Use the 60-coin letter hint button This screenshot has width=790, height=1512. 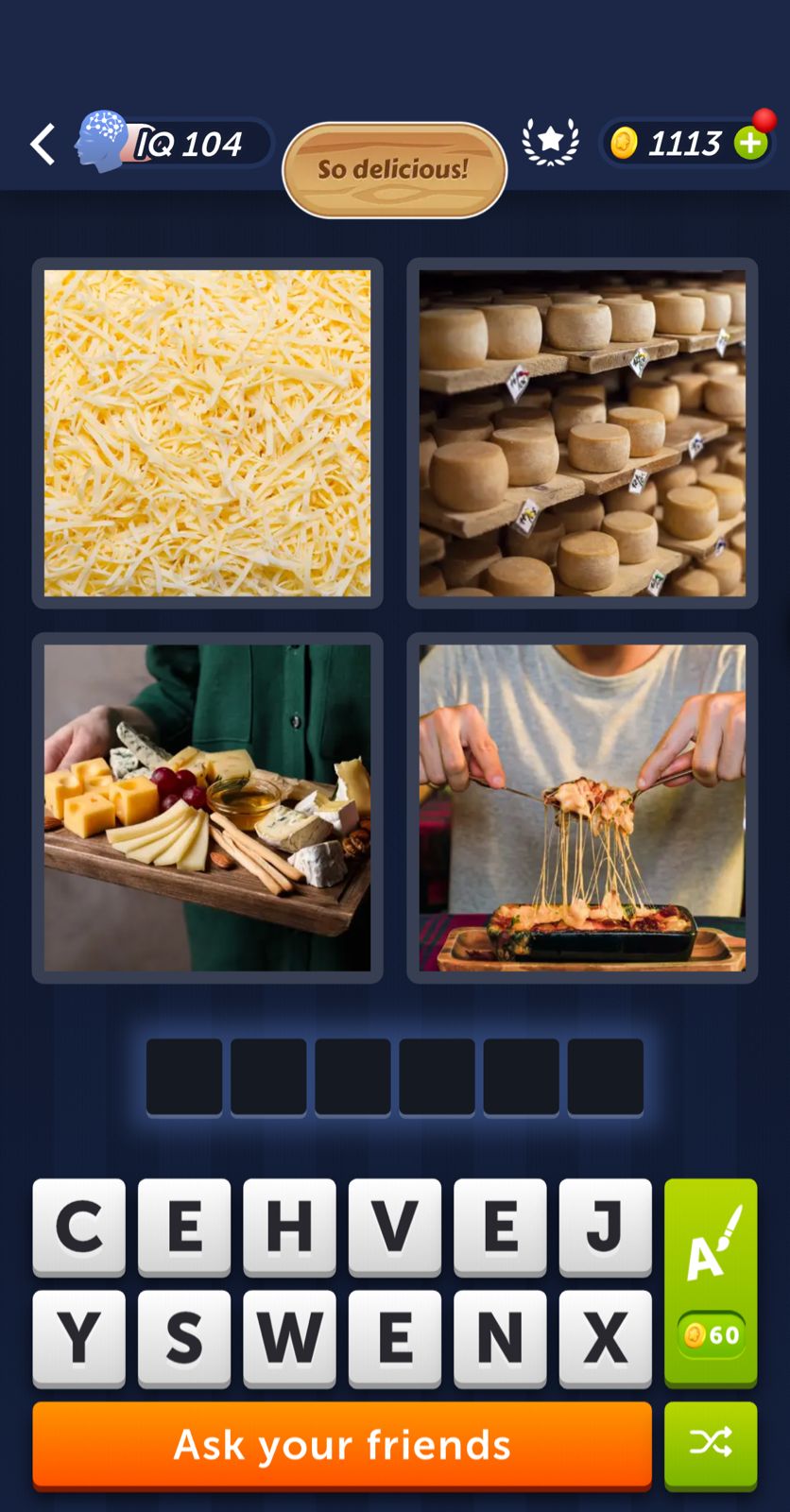click(711, 1282)
